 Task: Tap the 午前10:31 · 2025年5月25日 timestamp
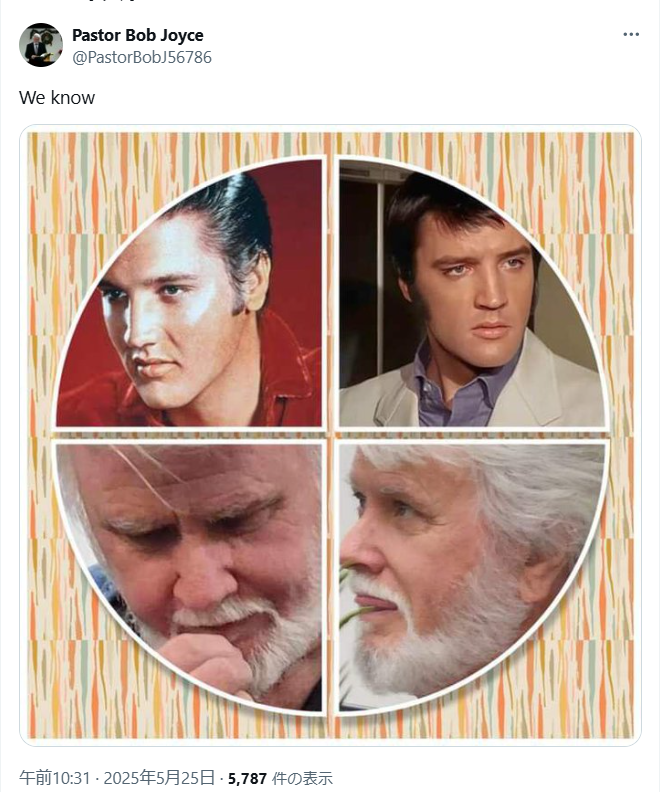coord(118,777)
